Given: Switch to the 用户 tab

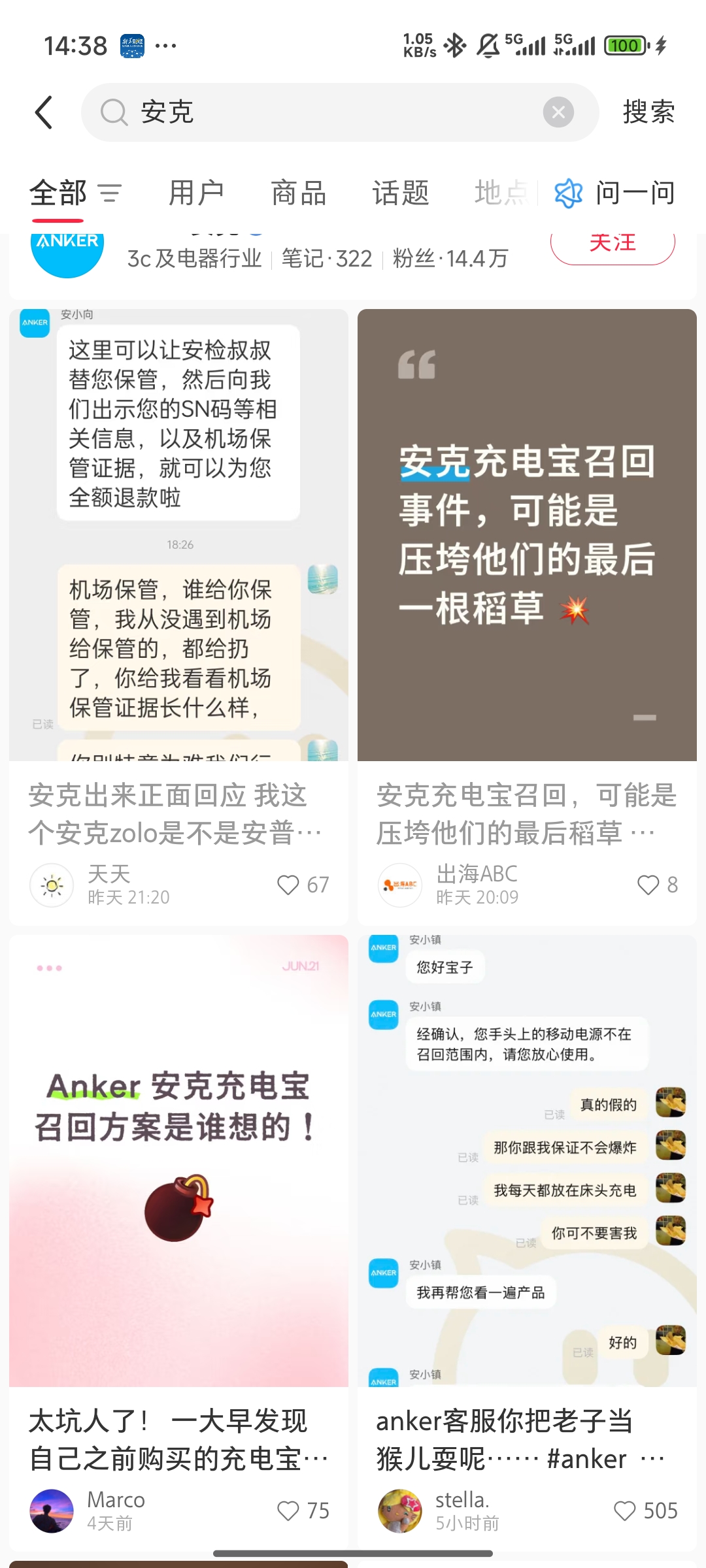Looking at the screenshot, I should pos(196,193).
